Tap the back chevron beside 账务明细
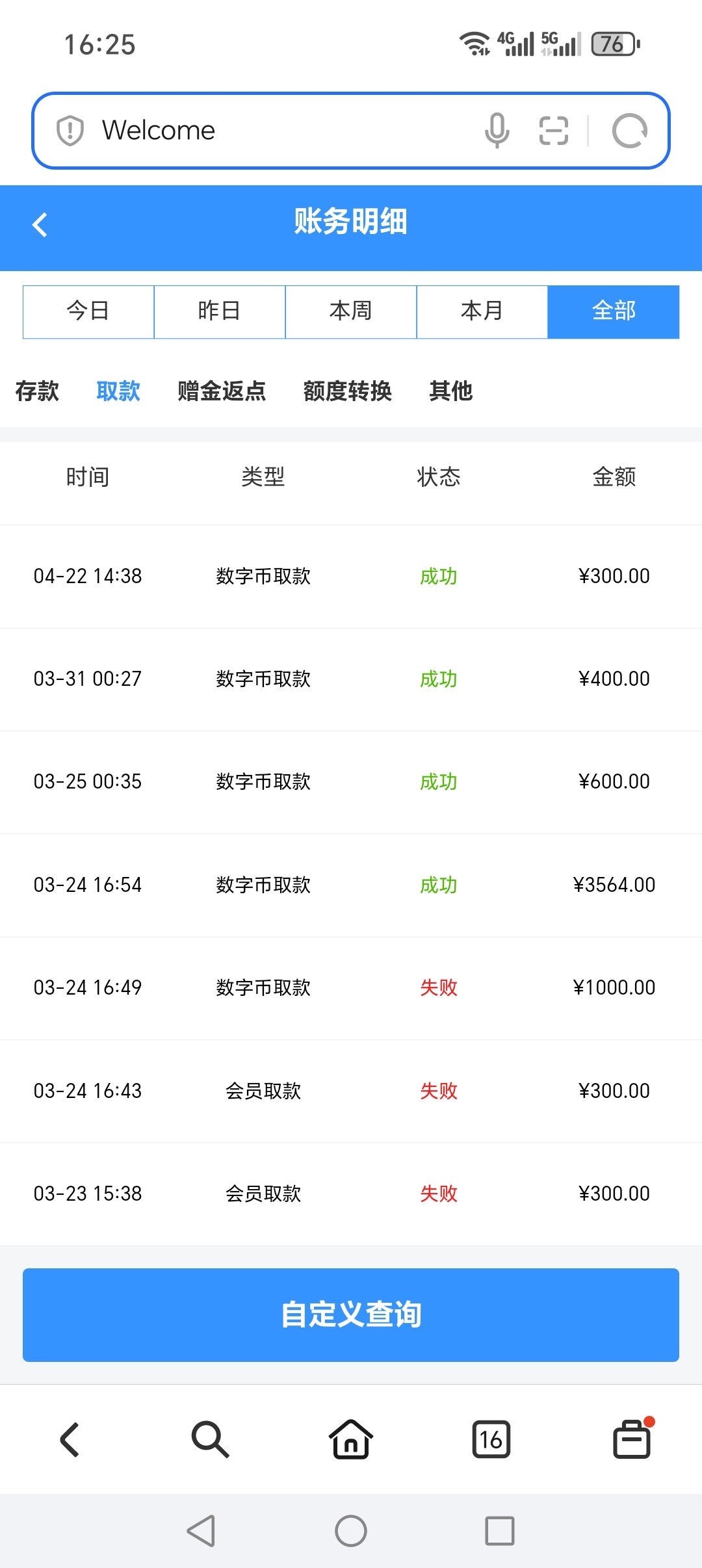Image resolution: width=702 pixels, height=1568 pixels. pyautogui.click(x=40, y=225)
